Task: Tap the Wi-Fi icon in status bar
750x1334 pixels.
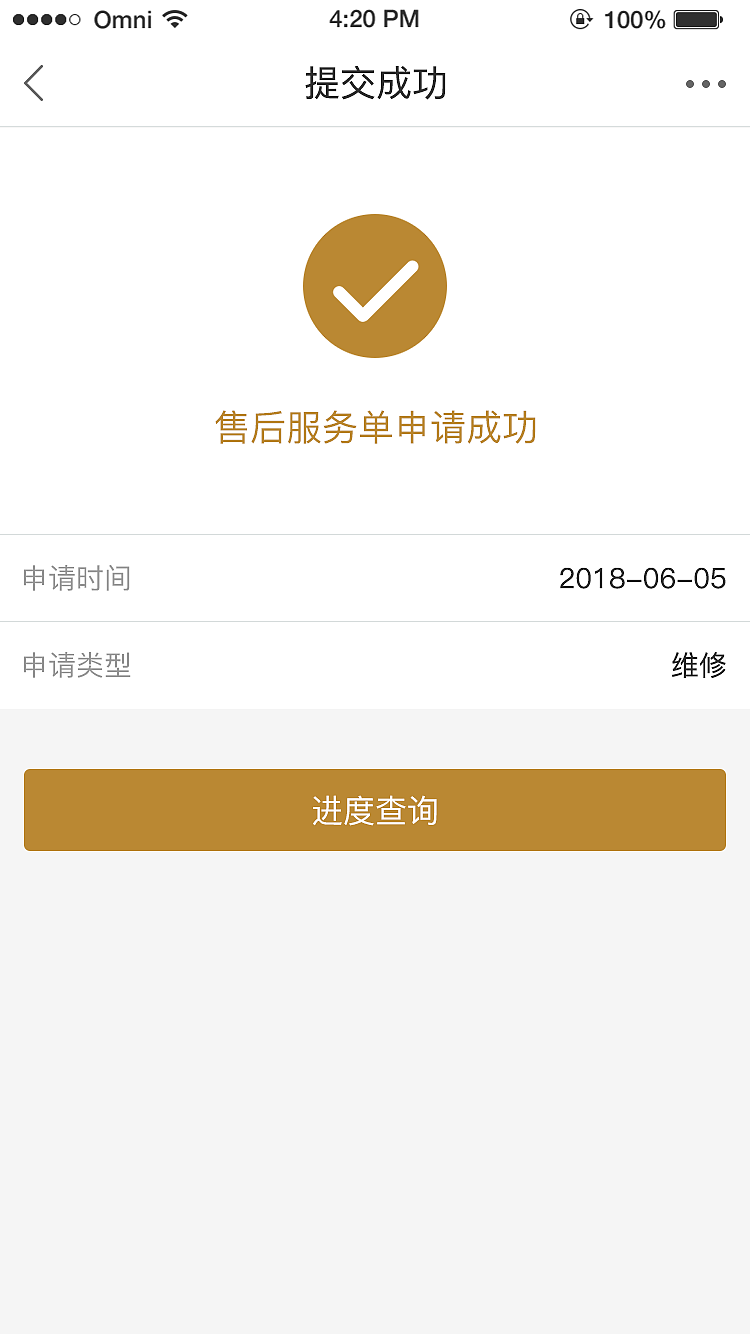Action: 173,18
